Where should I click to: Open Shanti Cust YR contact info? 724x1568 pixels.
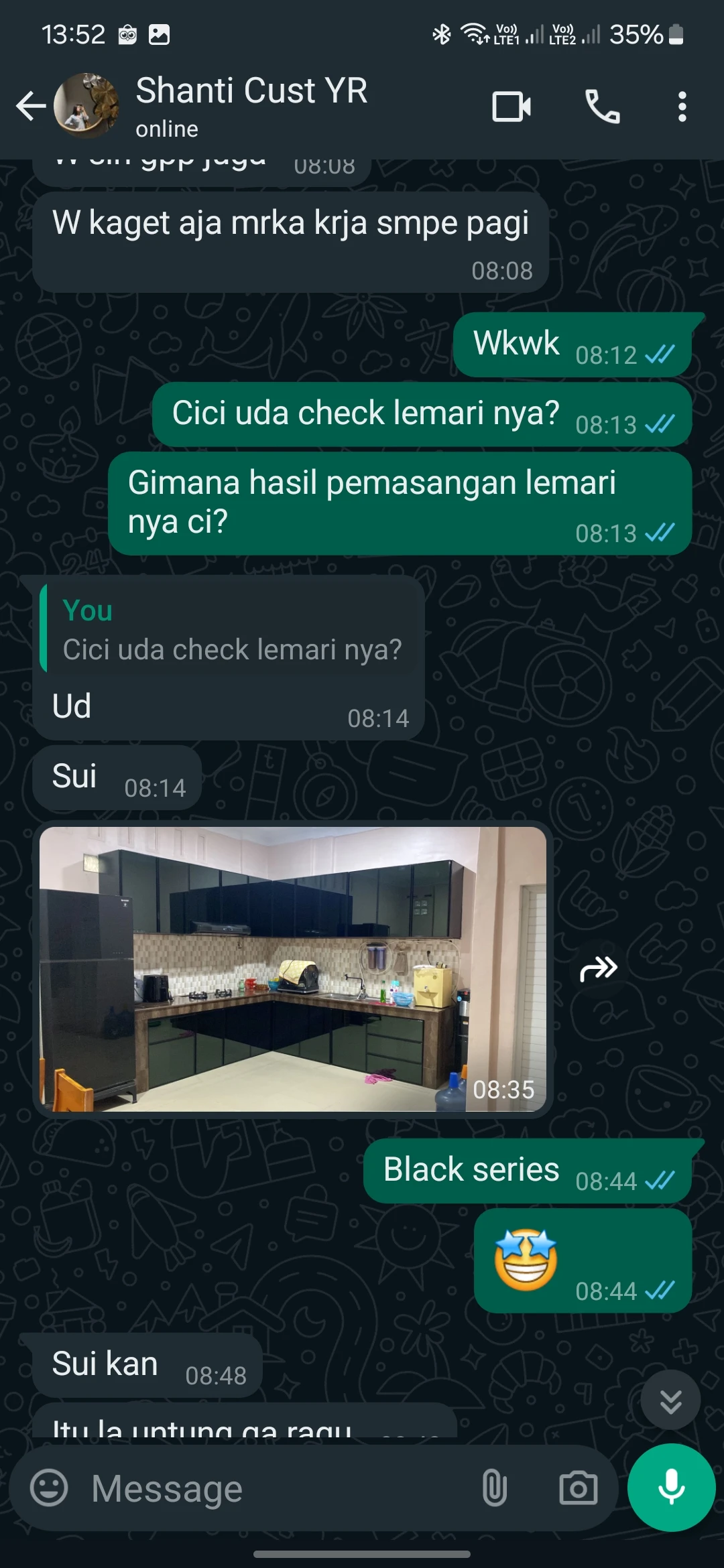pyautogui.click(x=251, y=105)
